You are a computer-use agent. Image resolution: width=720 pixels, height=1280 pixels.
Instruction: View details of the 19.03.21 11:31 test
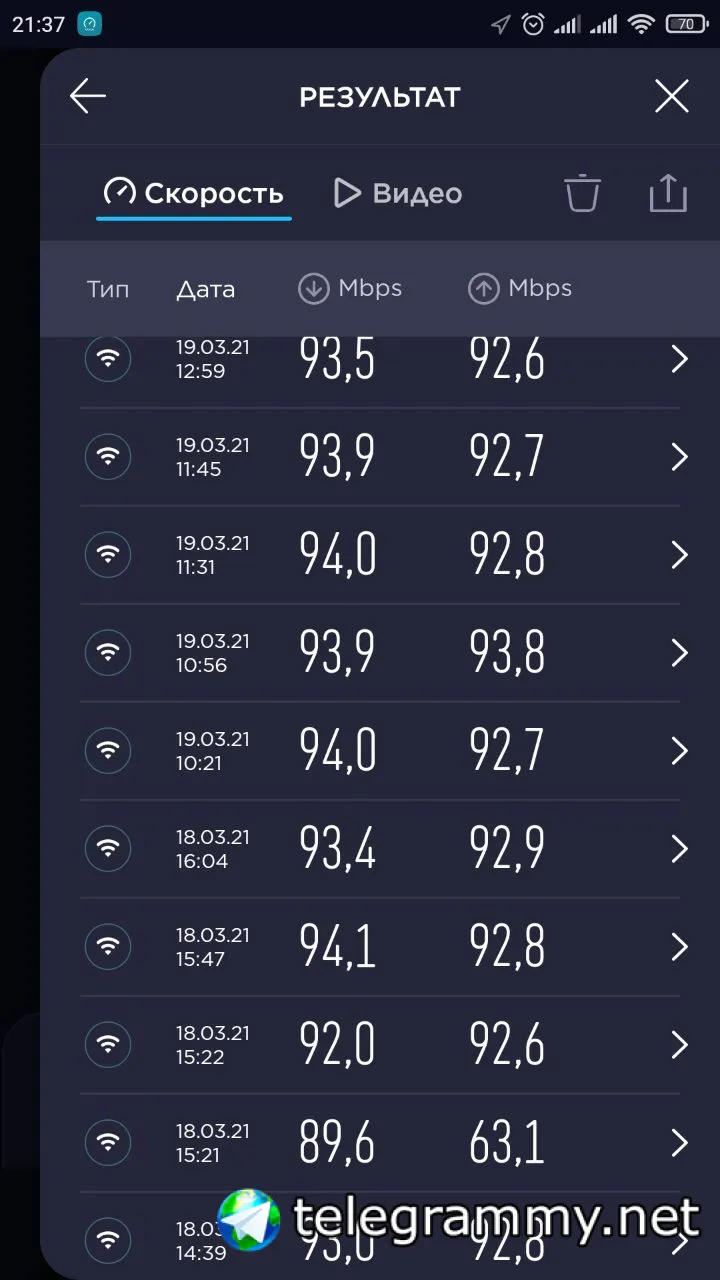pos(380,555)
